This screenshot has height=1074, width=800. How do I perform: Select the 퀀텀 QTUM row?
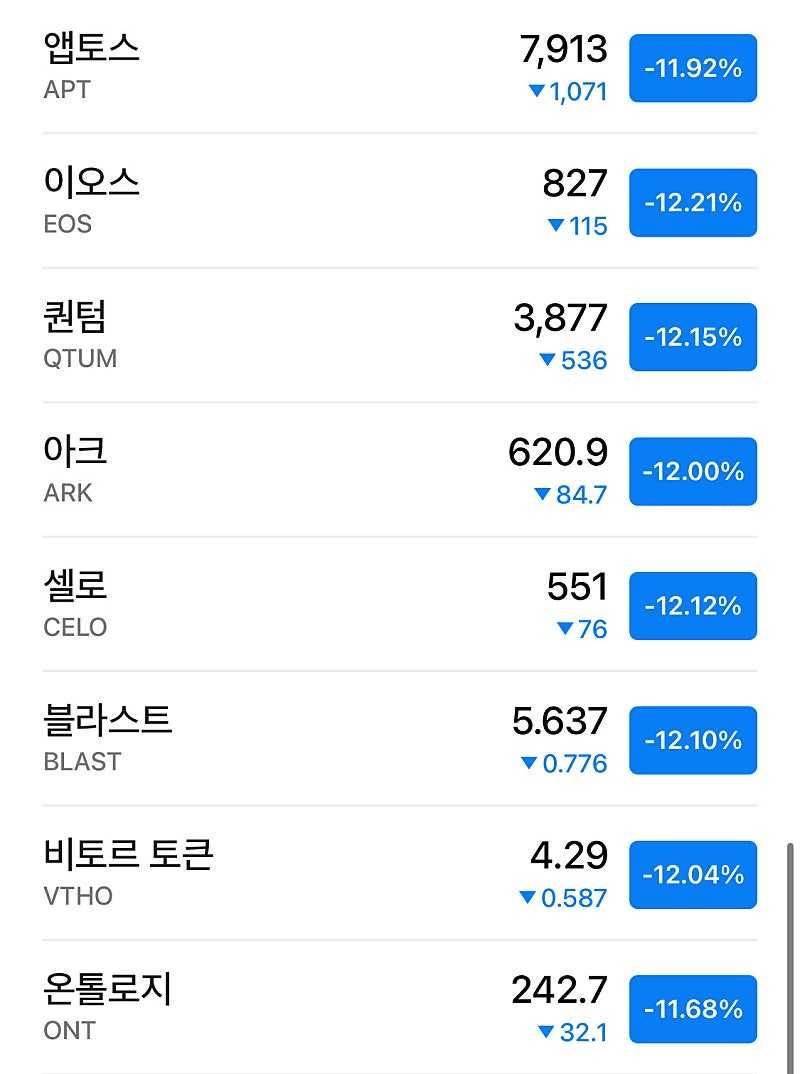(300, 336)
